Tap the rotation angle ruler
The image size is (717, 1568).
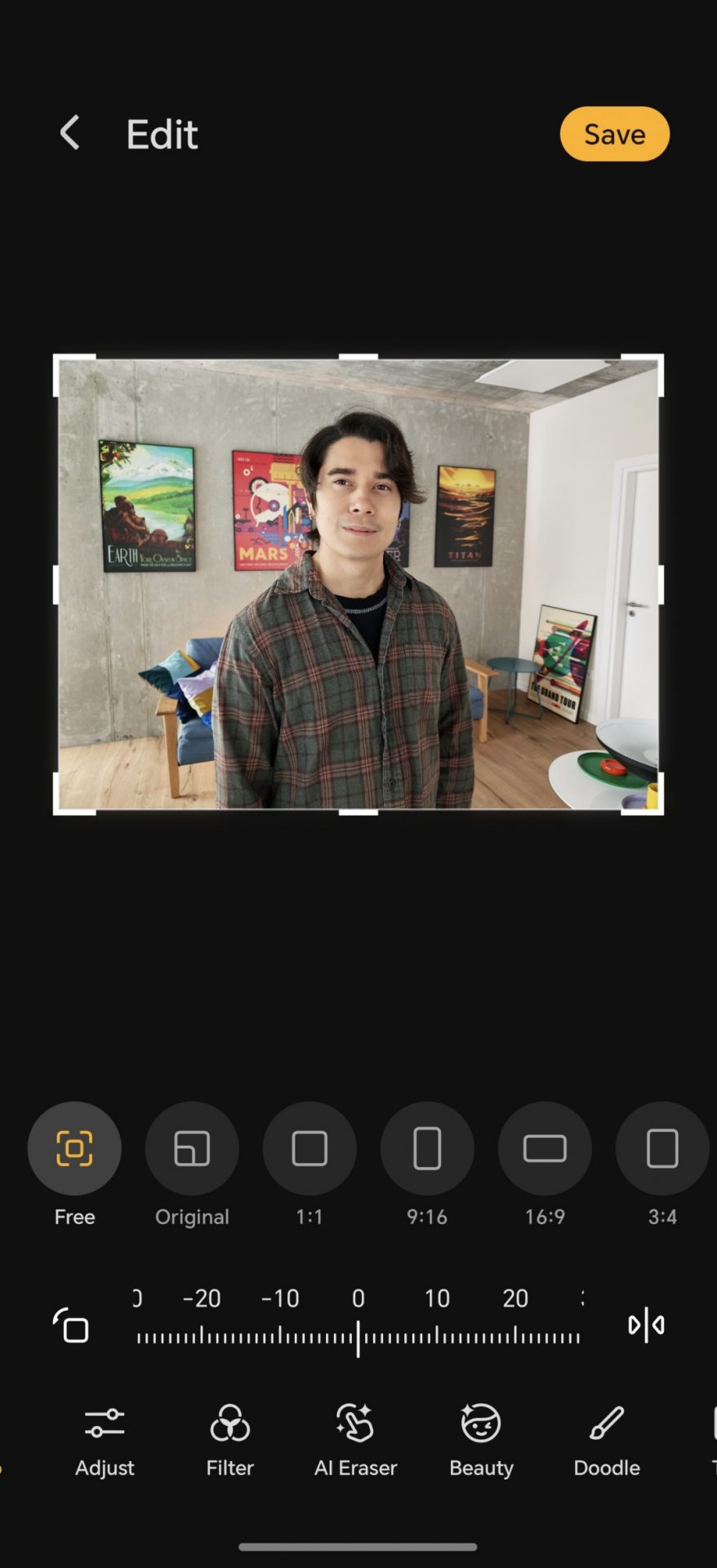[358, 1336]
